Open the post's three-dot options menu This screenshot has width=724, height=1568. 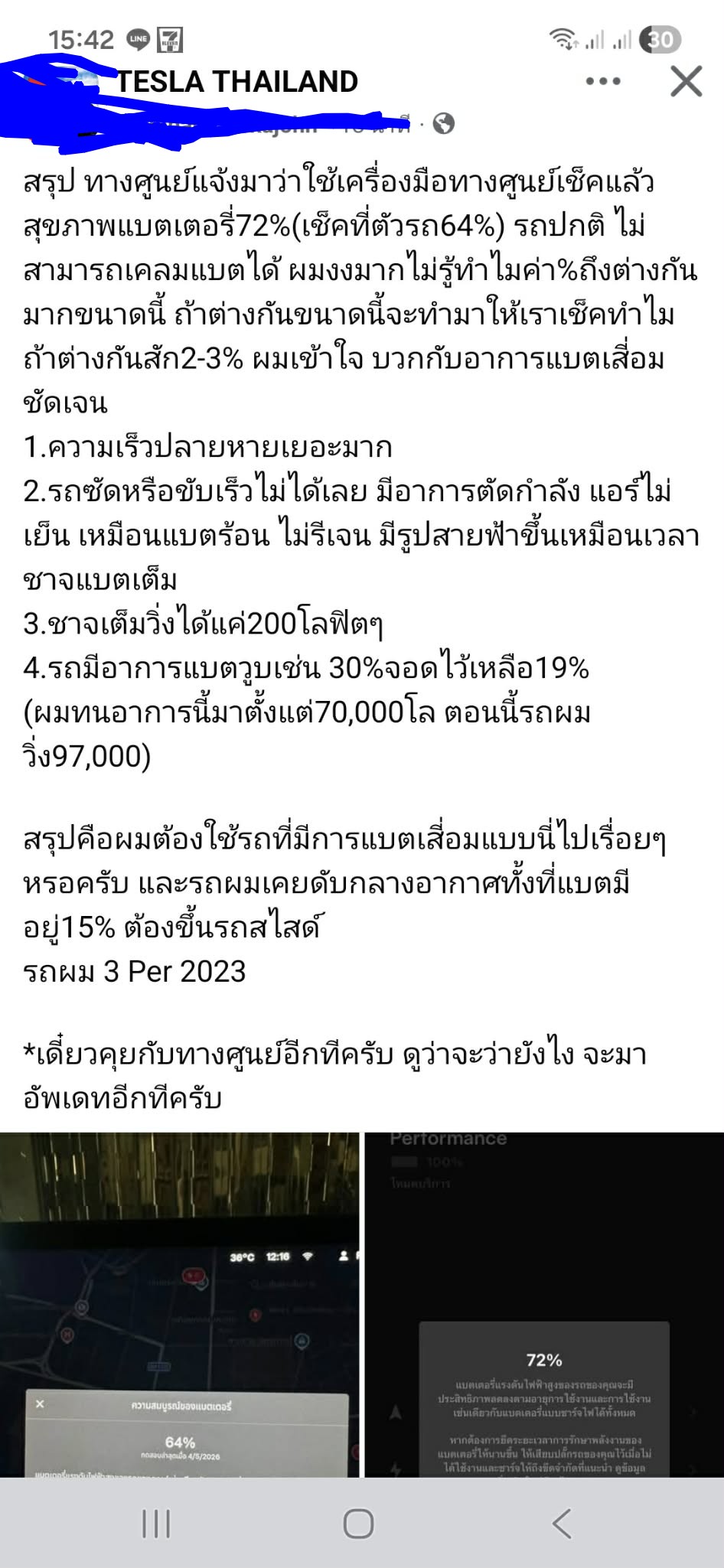(x=603, y=81)
